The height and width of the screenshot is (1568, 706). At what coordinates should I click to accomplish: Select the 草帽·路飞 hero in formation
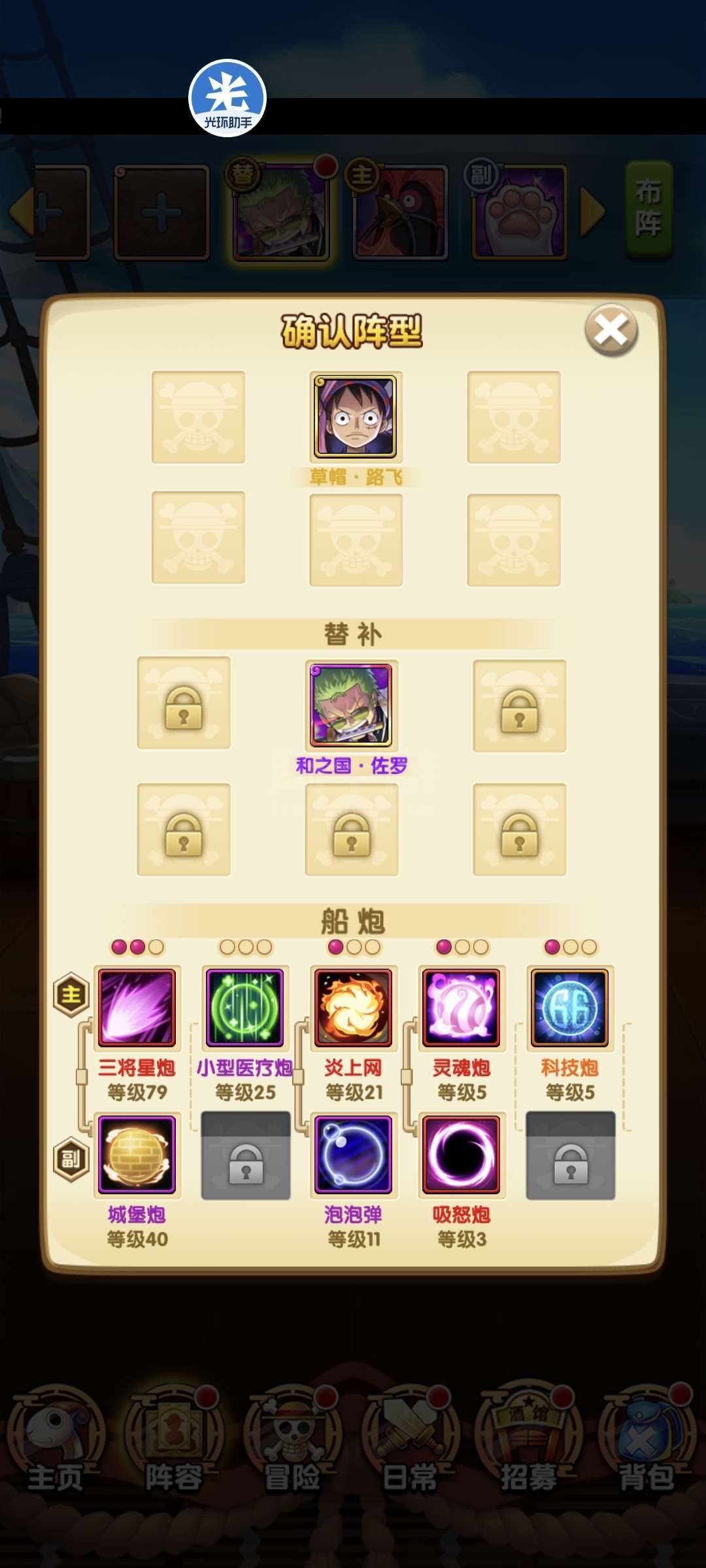point(356,417)
